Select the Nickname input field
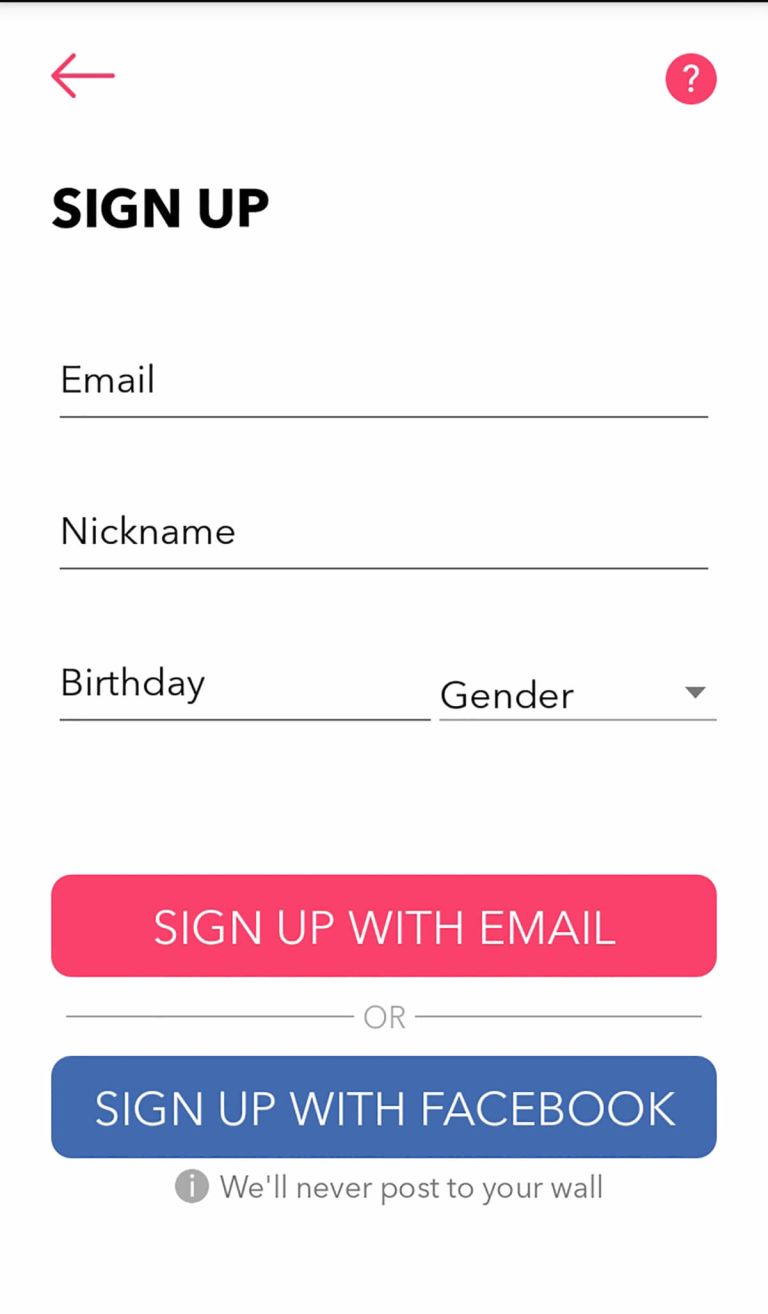The image size is (768, 1314). click(x=383, y=533)
